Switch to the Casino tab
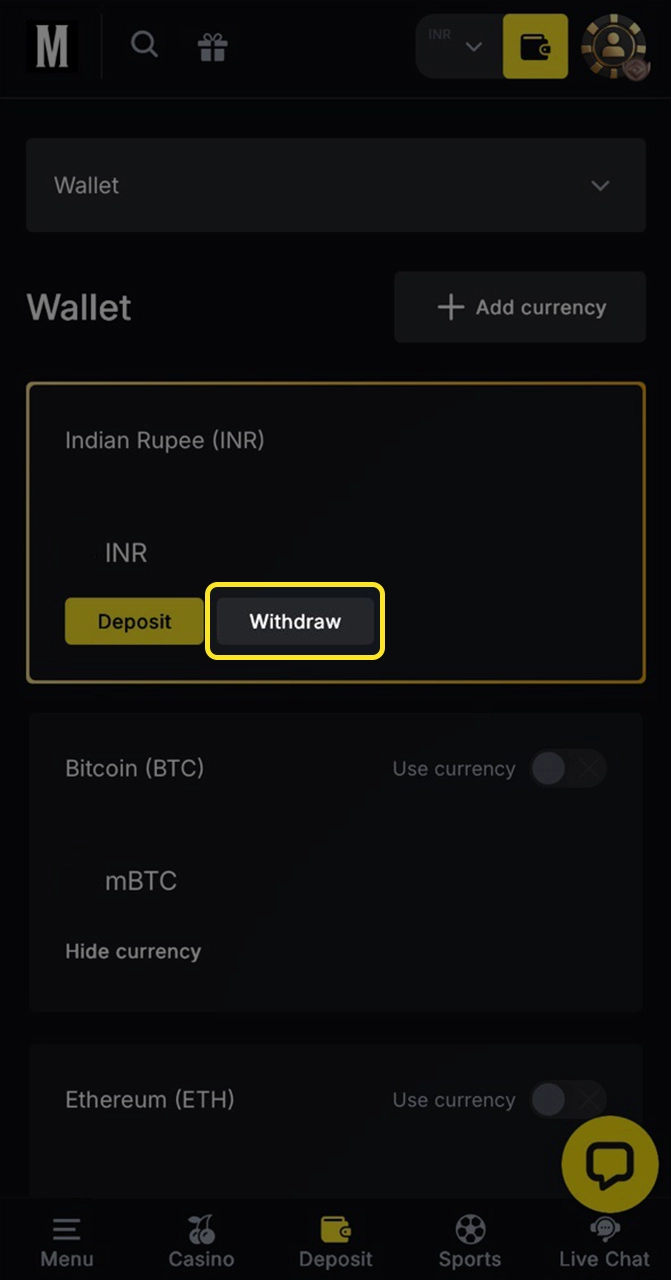The image size is (671, 1280). [201, 1242]
